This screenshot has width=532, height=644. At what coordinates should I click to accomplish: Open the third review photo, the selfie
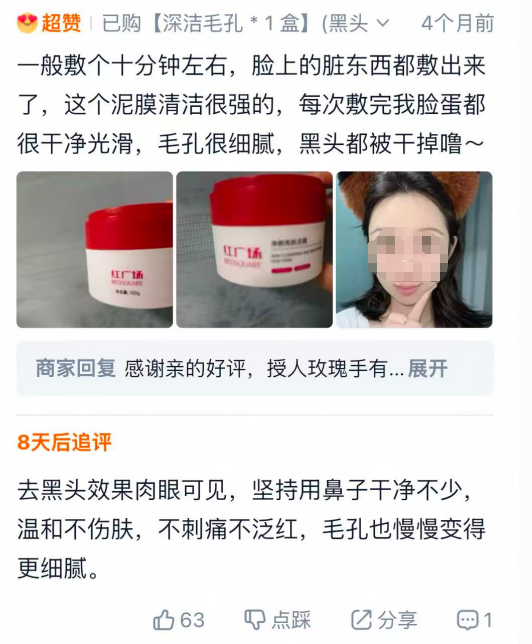pyautogui.click(x=414, y=249)
